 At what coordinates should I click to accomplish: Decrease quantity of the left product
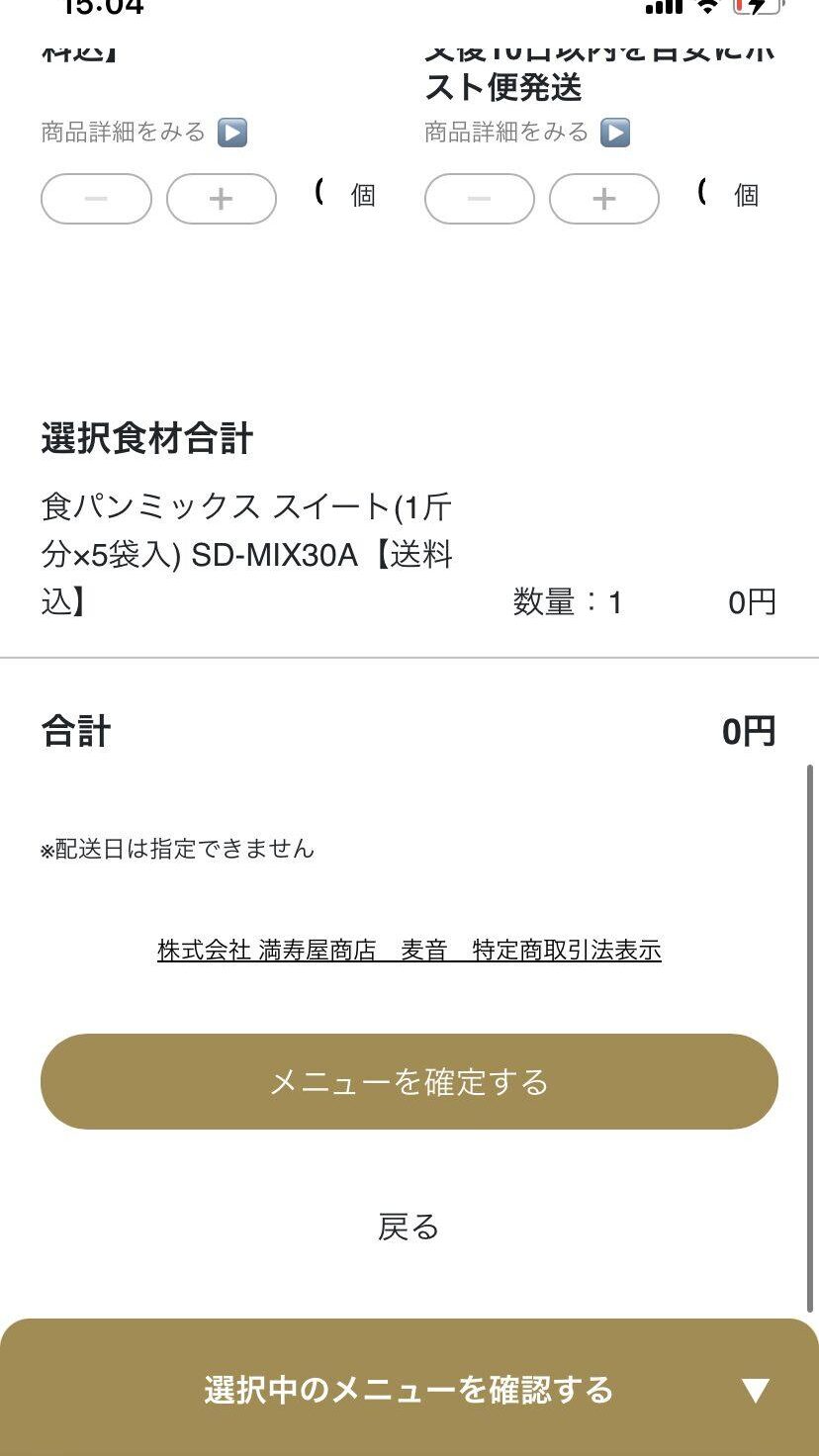(96, 199)
